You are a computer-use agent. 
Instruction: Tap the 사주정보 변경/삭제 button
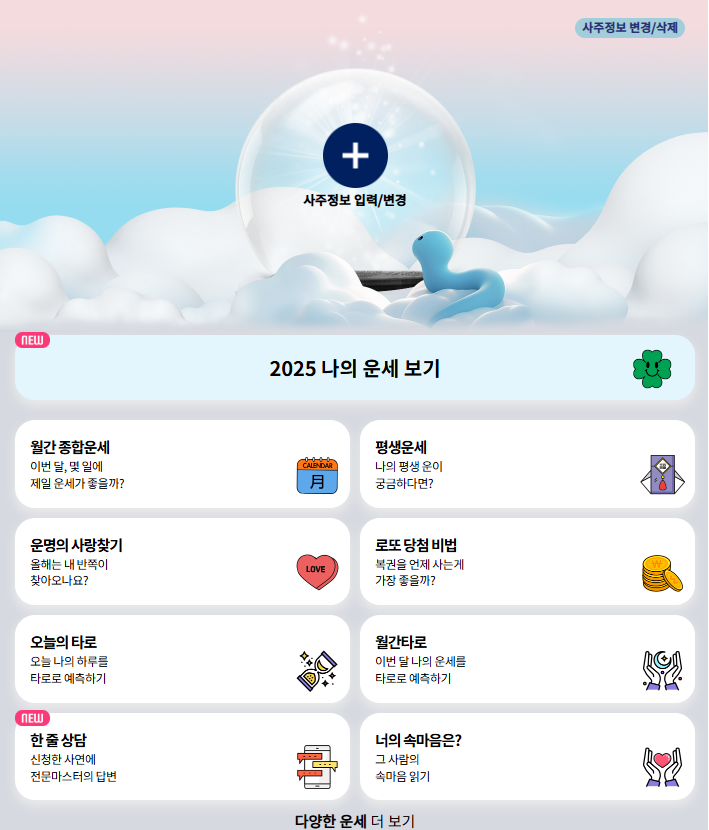tap(630, 28)
